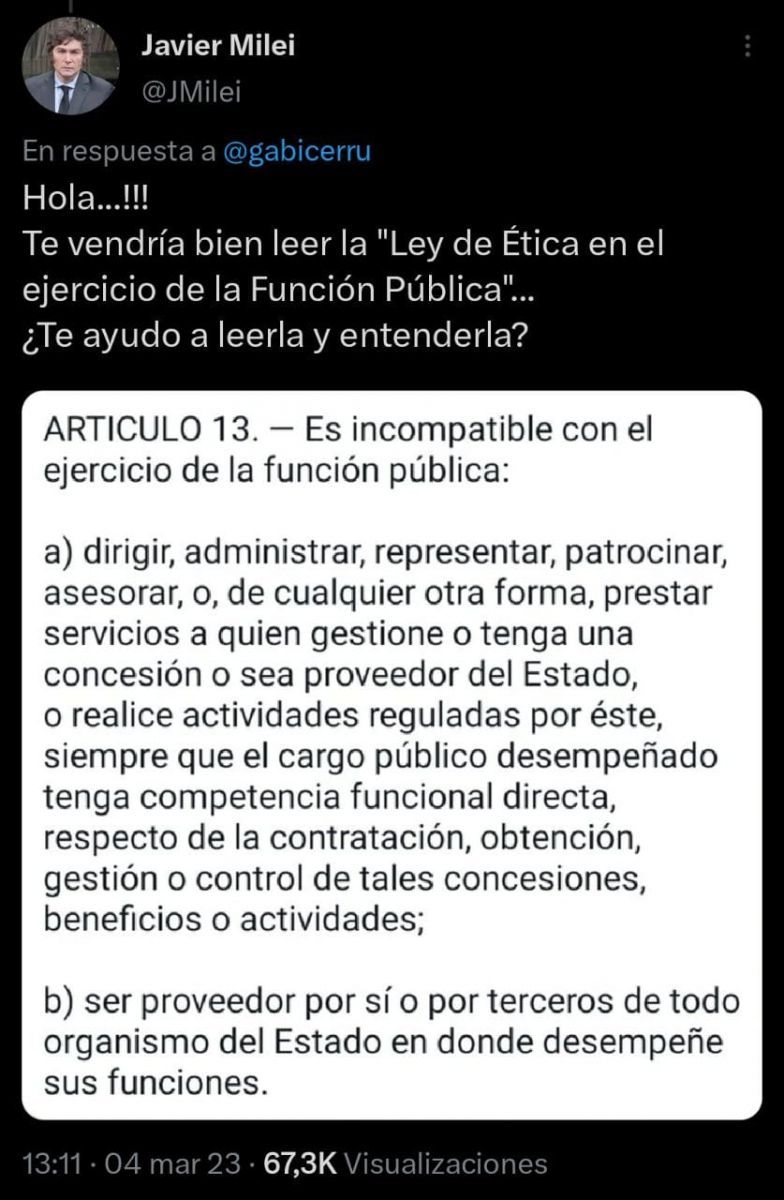
Task: Open the attached ARTICULO 13 image
Action: point(391,755)
